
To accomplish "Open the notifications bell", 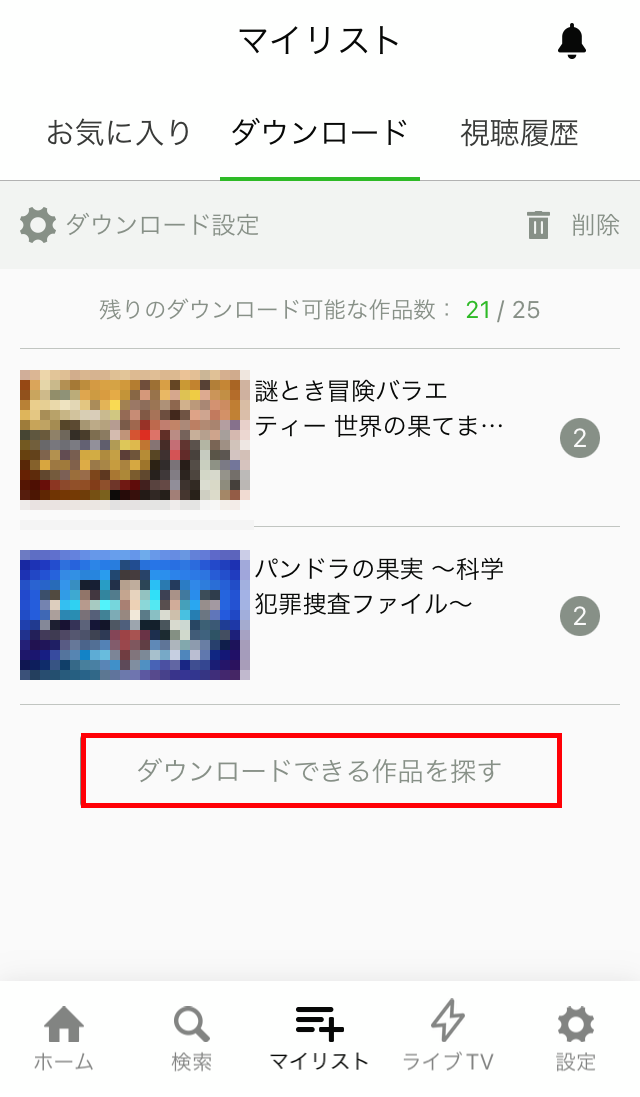I will (x=572, y=42).
